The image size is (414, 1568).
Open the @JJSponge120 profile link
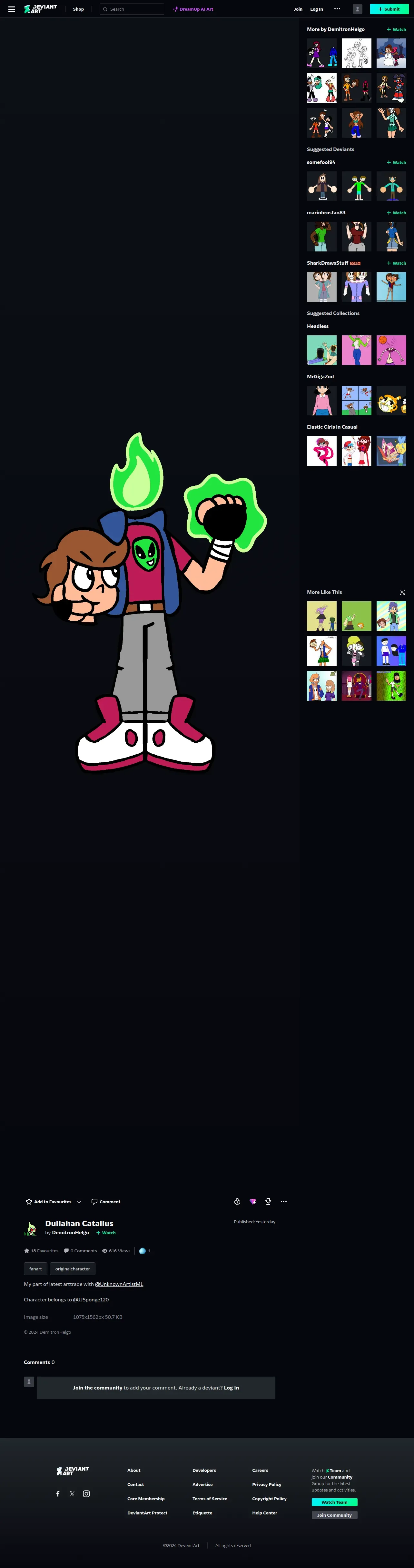click(x=91, y=1299)
